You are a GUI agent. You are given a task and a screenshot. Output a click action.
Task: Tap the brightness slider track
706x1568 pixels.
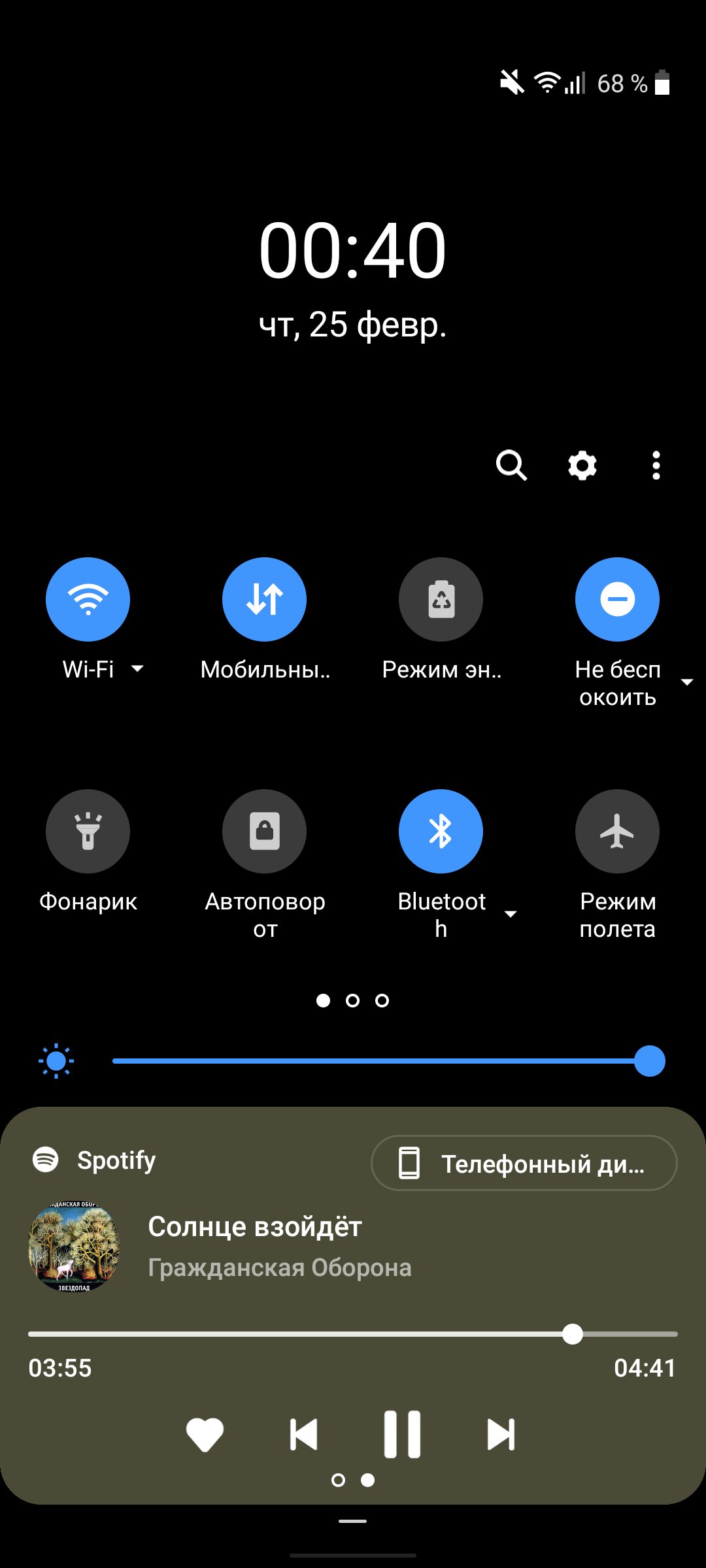388,1061
